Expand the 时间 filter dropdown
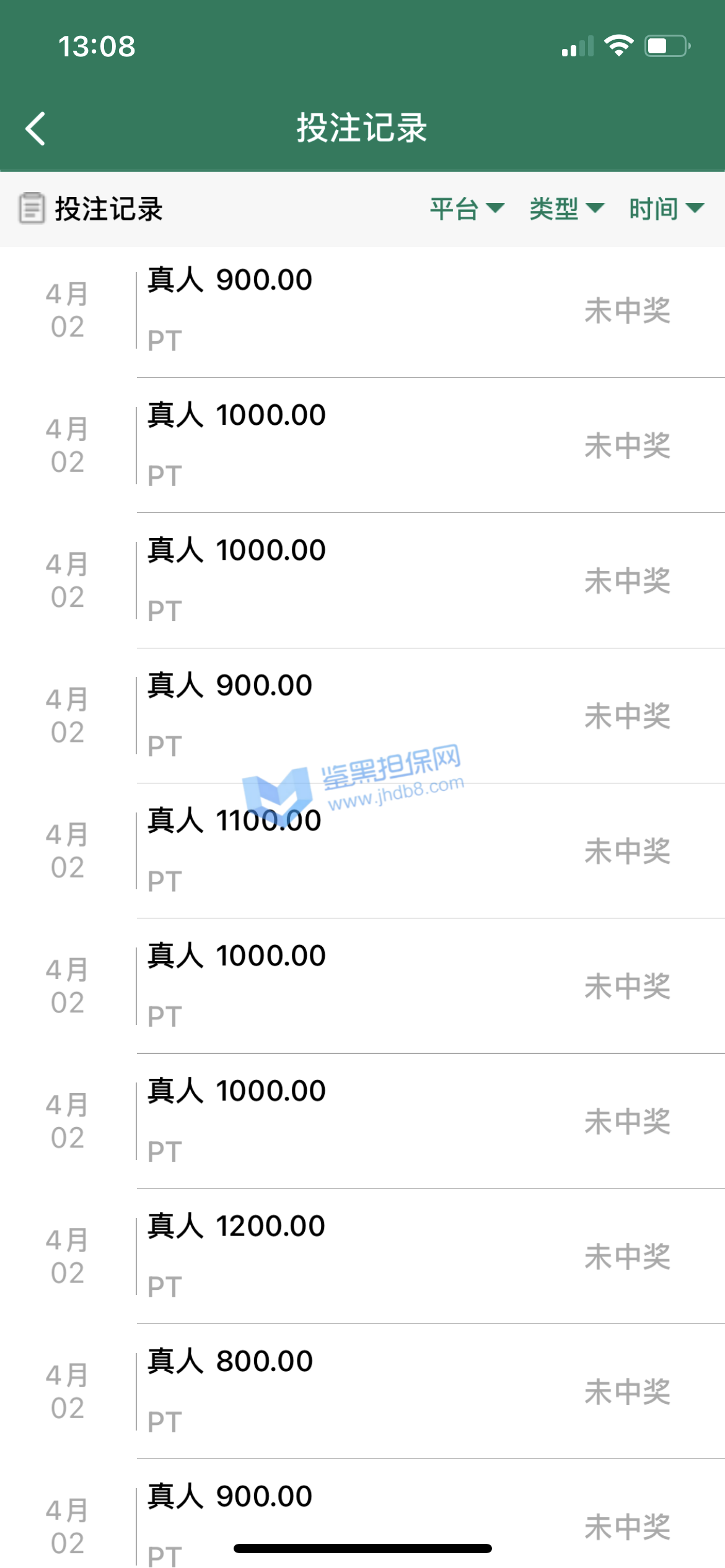This screenshot has height=1568, width=725. (x=666, y=209)
